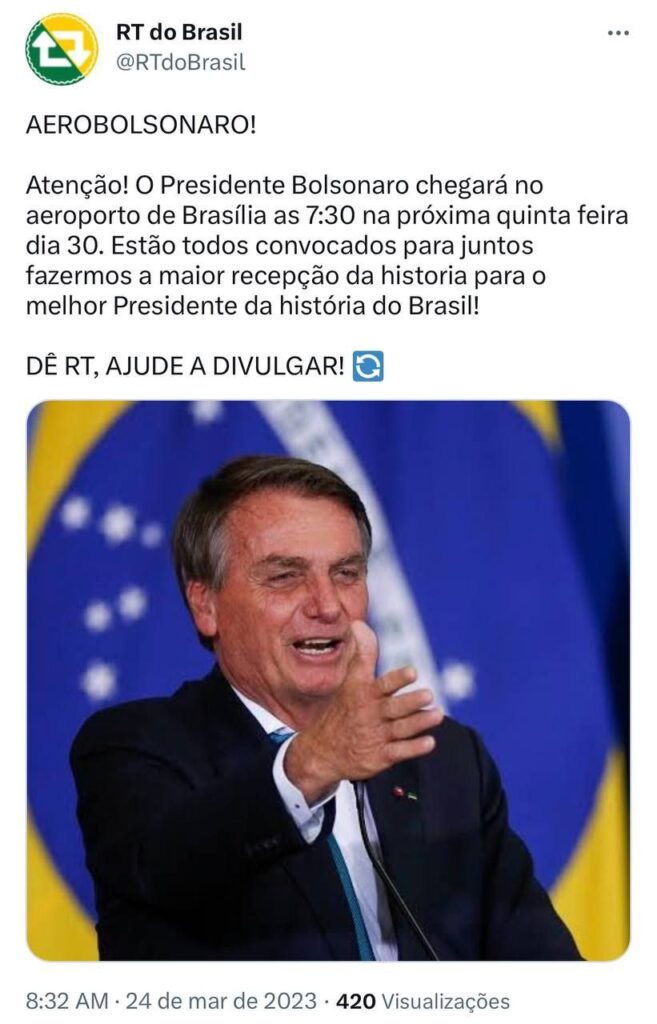Open RT do Brasil profile picture
Viewport: 657px width, 1024px height.
[62, 49]
